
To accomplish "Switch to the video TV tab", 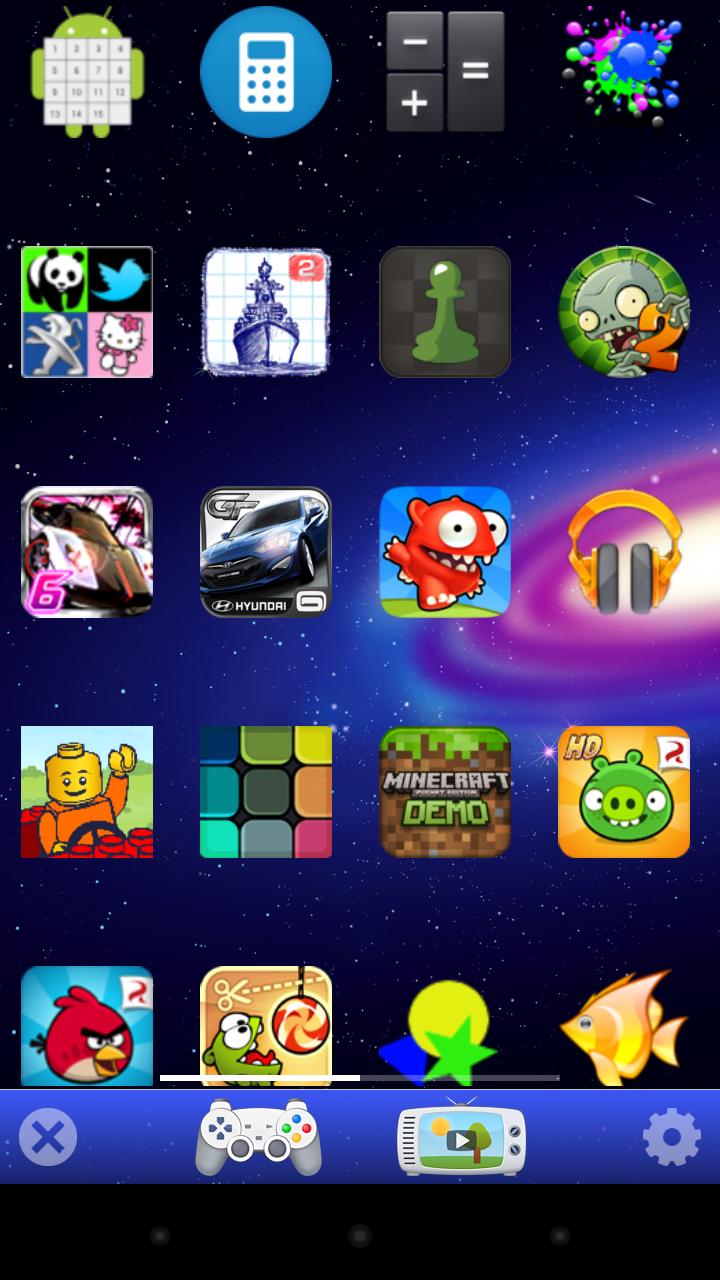I will tap(461, 1137).
